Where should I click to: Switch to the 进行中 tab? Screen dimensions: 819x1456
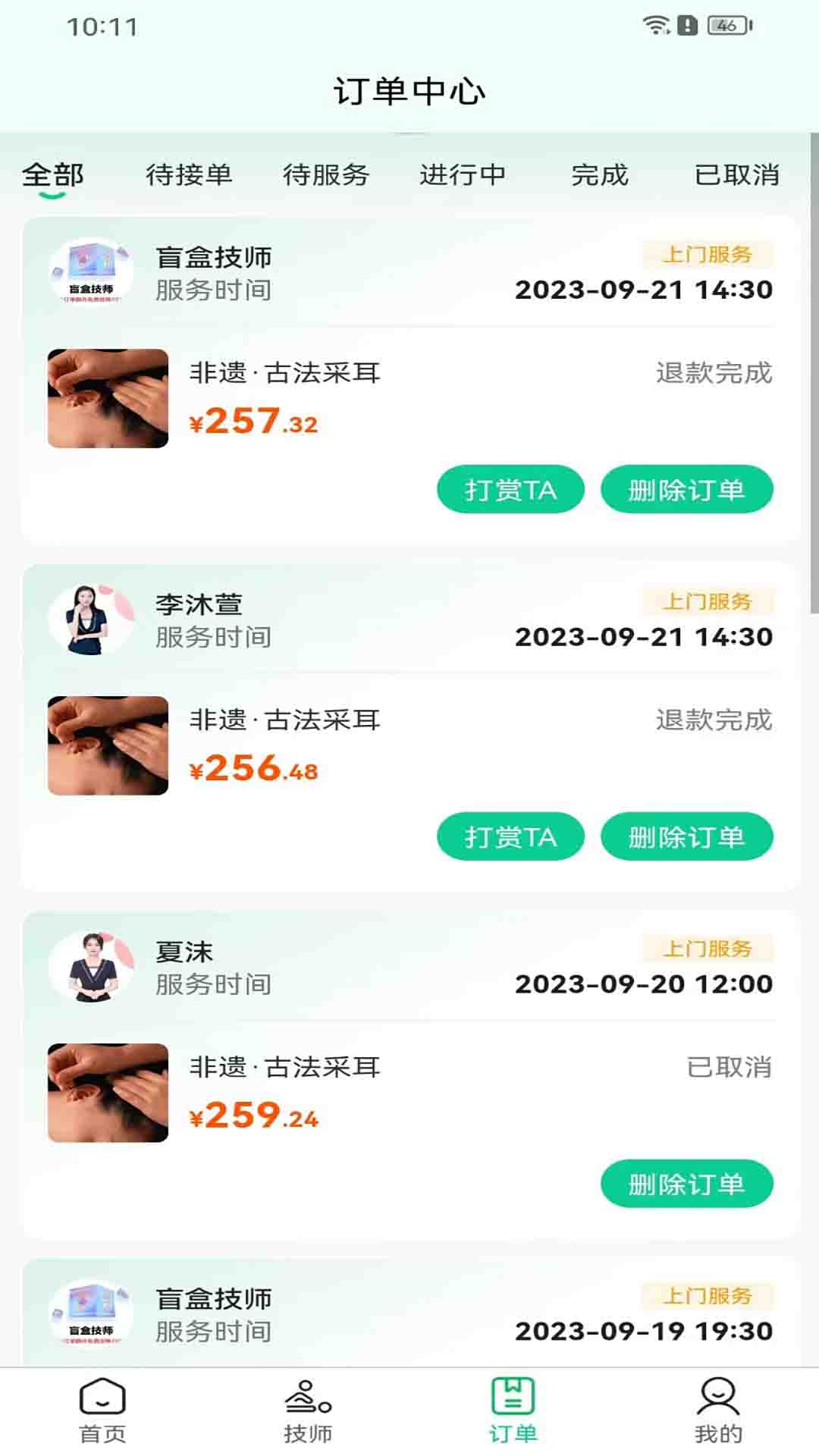(x=463, y=175)
